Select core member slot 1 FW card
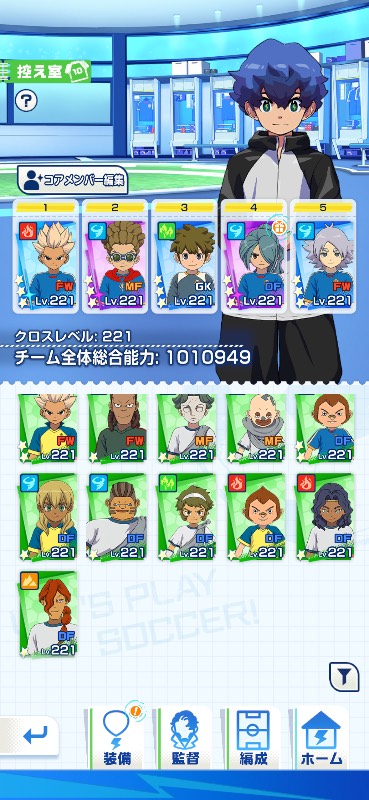 pos(46,256)
